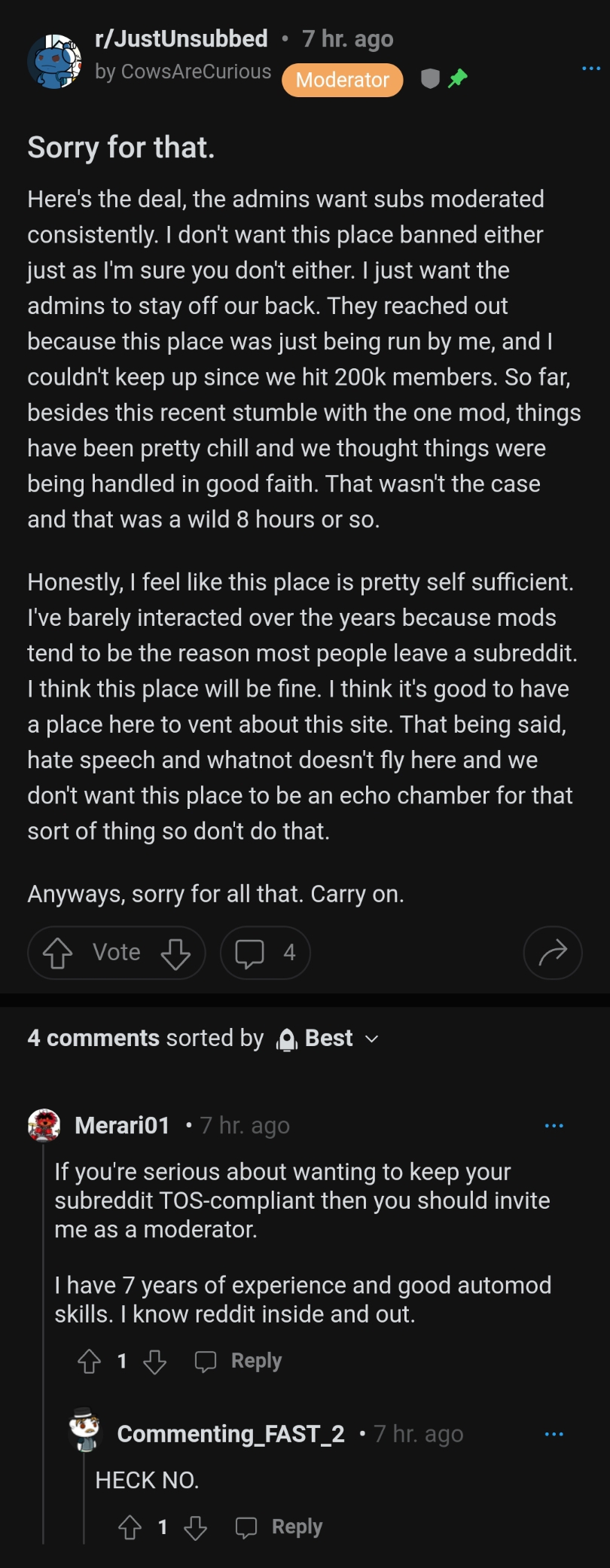Open the post's 4 comments button
The image size is (610, 1568).
[264, 953]
